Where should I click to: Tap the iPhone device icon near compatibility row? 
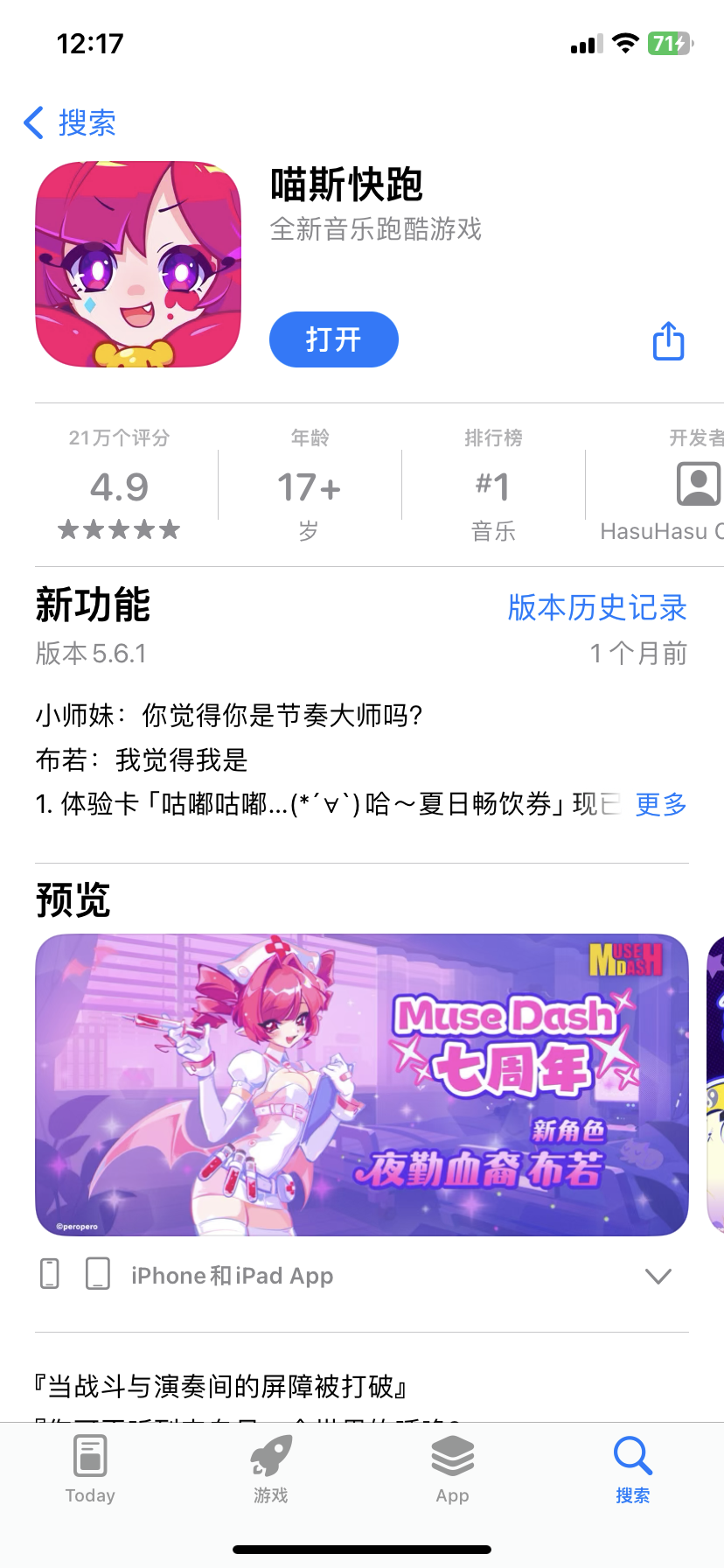pyautogui.click(x=49, y=1275)
